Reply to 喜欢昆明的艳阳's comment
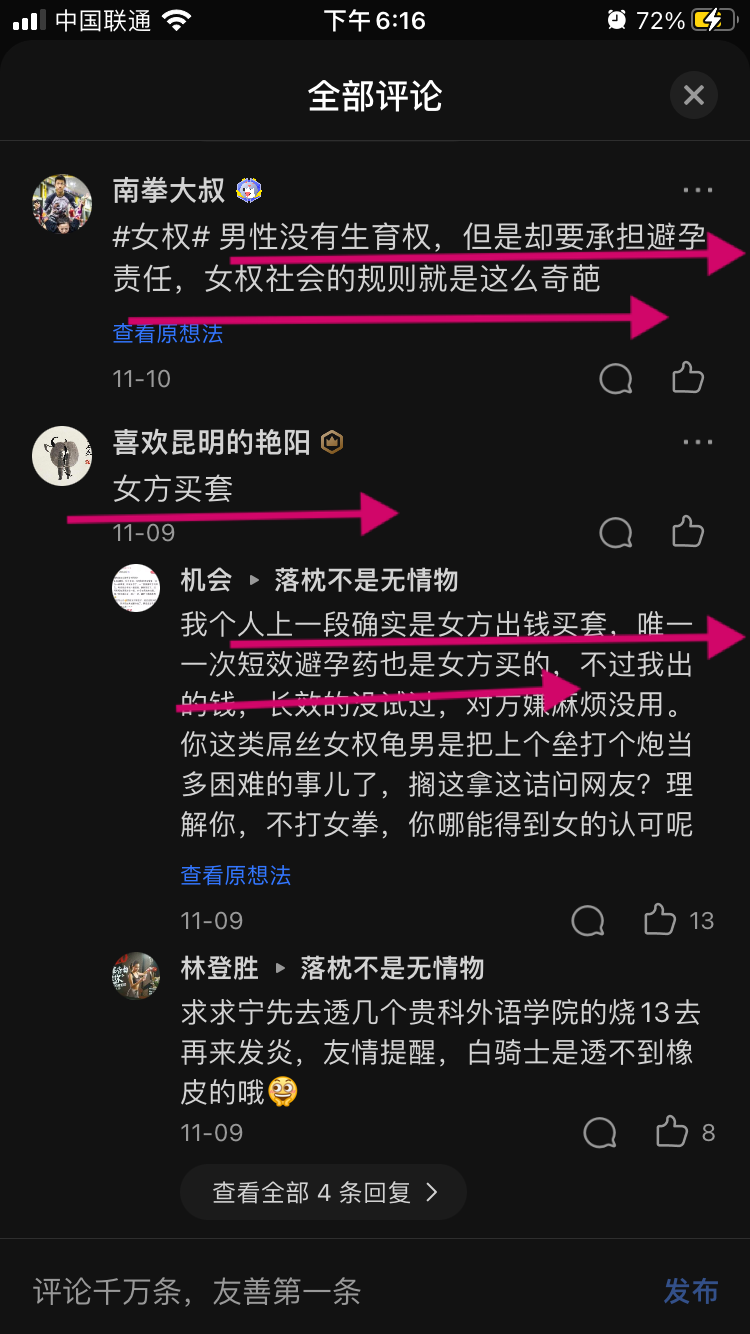Screen dimensions: 750x1334 (x=616, y=532)
